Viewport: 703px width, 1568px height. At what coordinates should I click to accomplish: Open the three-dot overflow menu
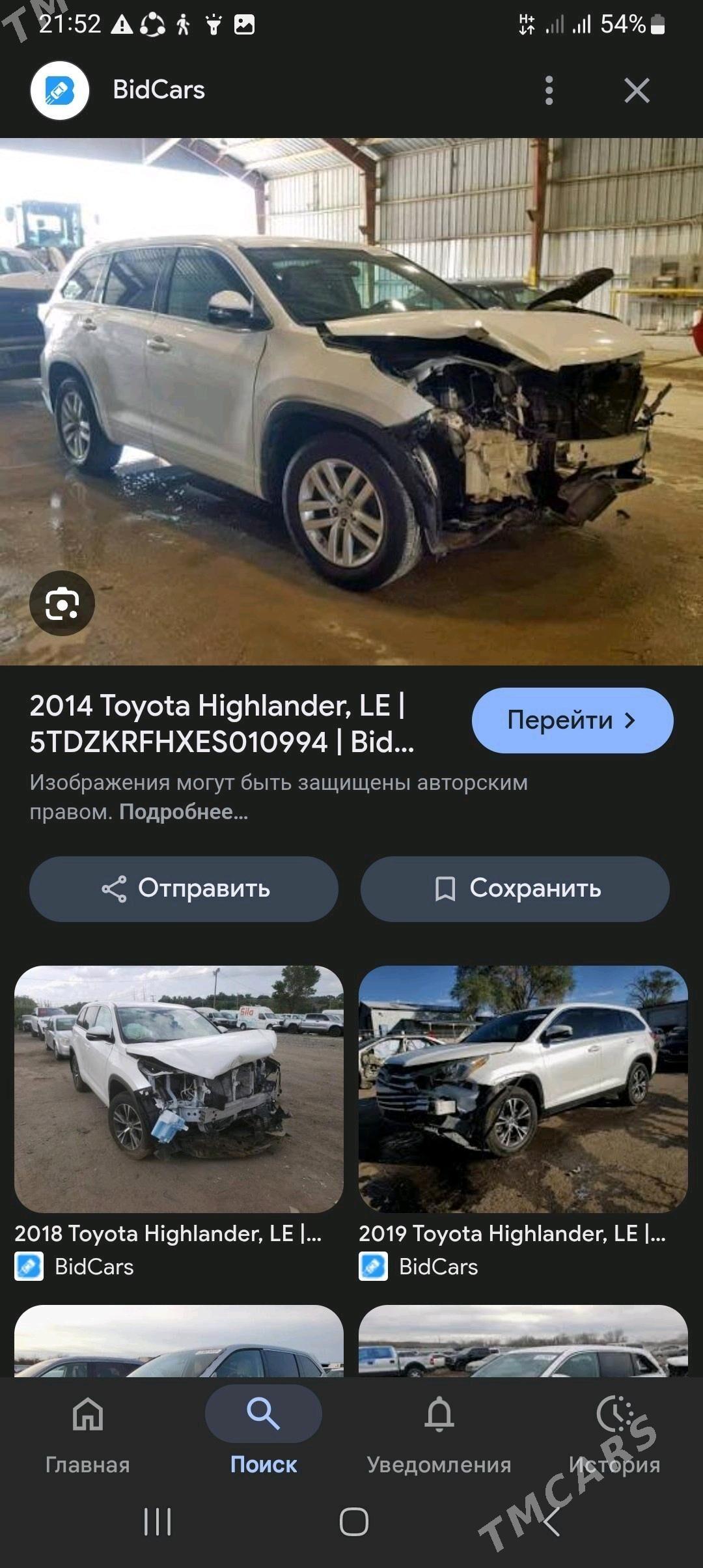[549, 91]
